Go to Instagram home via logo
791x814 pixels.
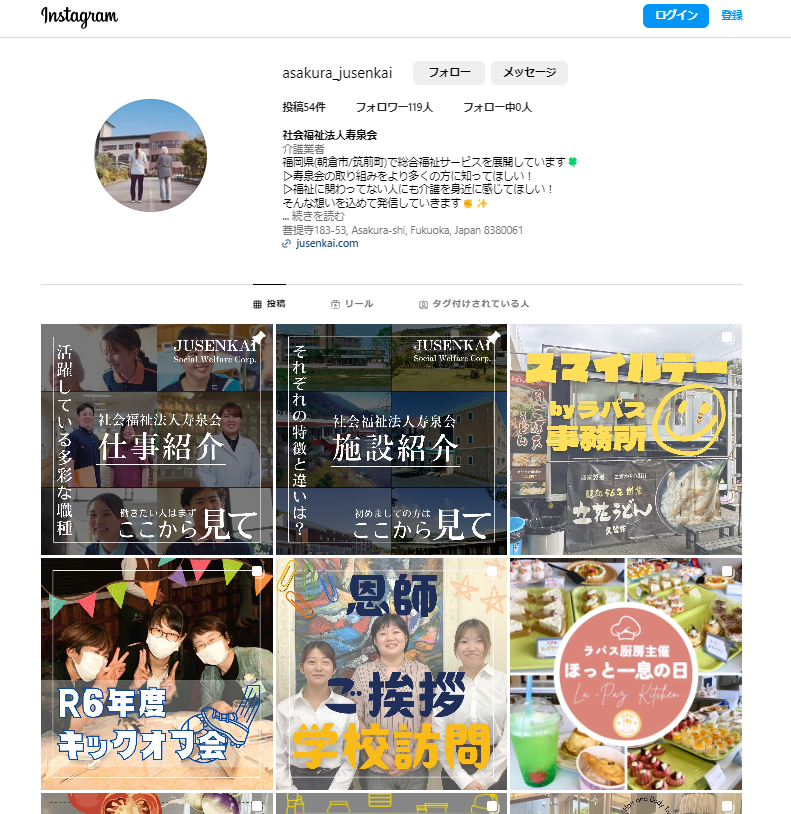pos(79,17)
